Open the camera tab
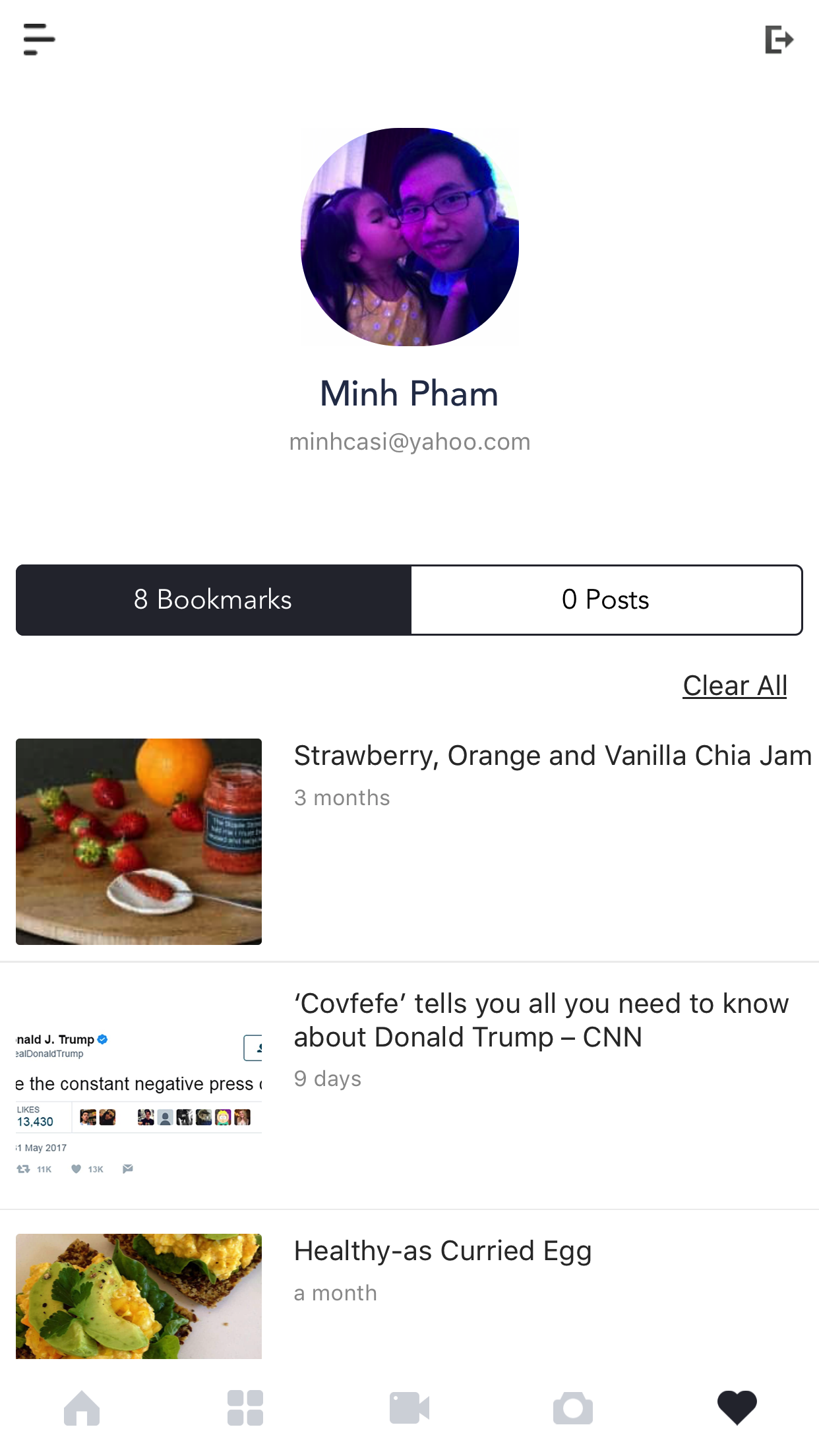819x1456 pixels. 573,1408
